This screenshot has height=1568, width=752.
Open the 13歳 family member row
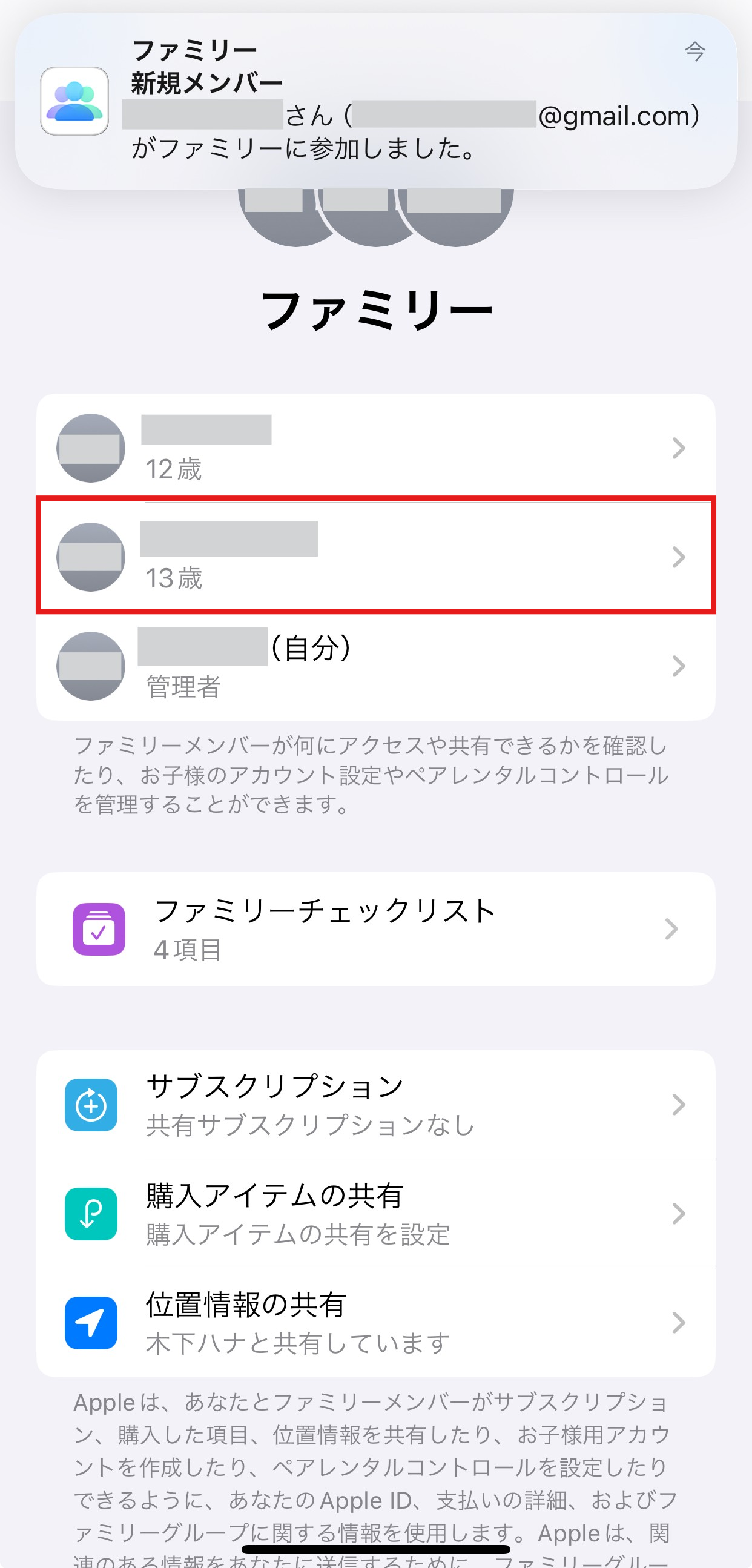click(x=376, y=556)
